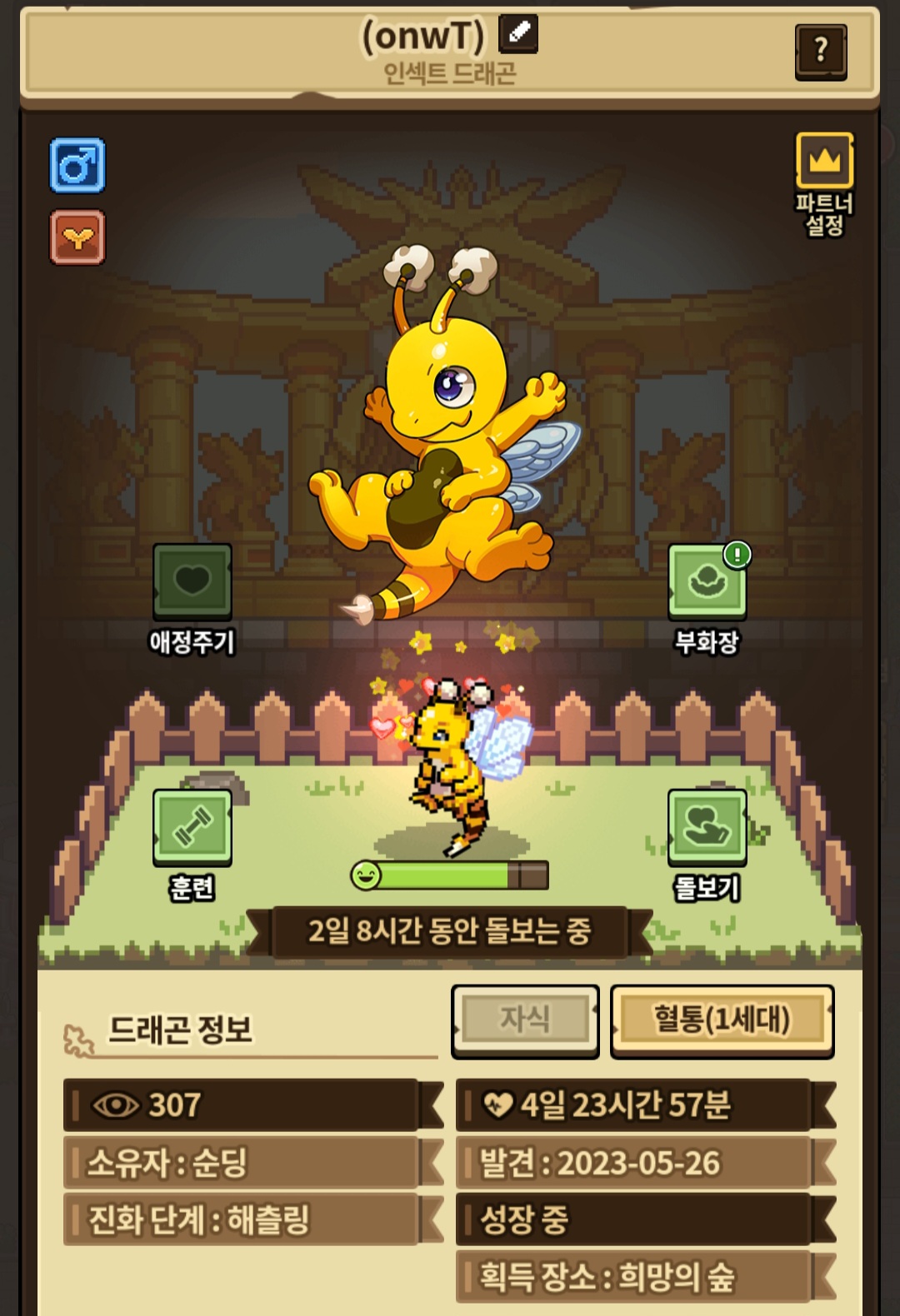Open the 부화장 hatchery
This screenshot has height=1316, width=900.
coord(707,600)
